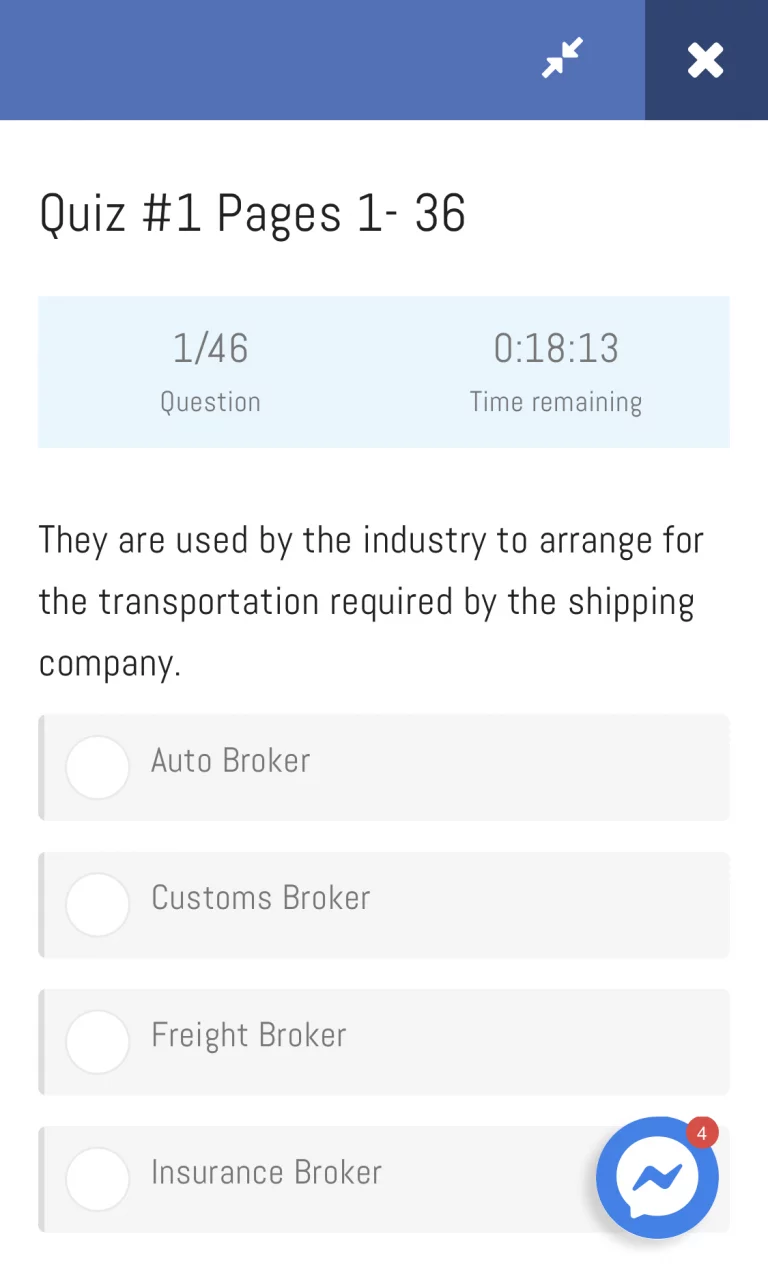768x1288 pixels.
Task: Select the Auto Broker answer
Action: (98, 767)
